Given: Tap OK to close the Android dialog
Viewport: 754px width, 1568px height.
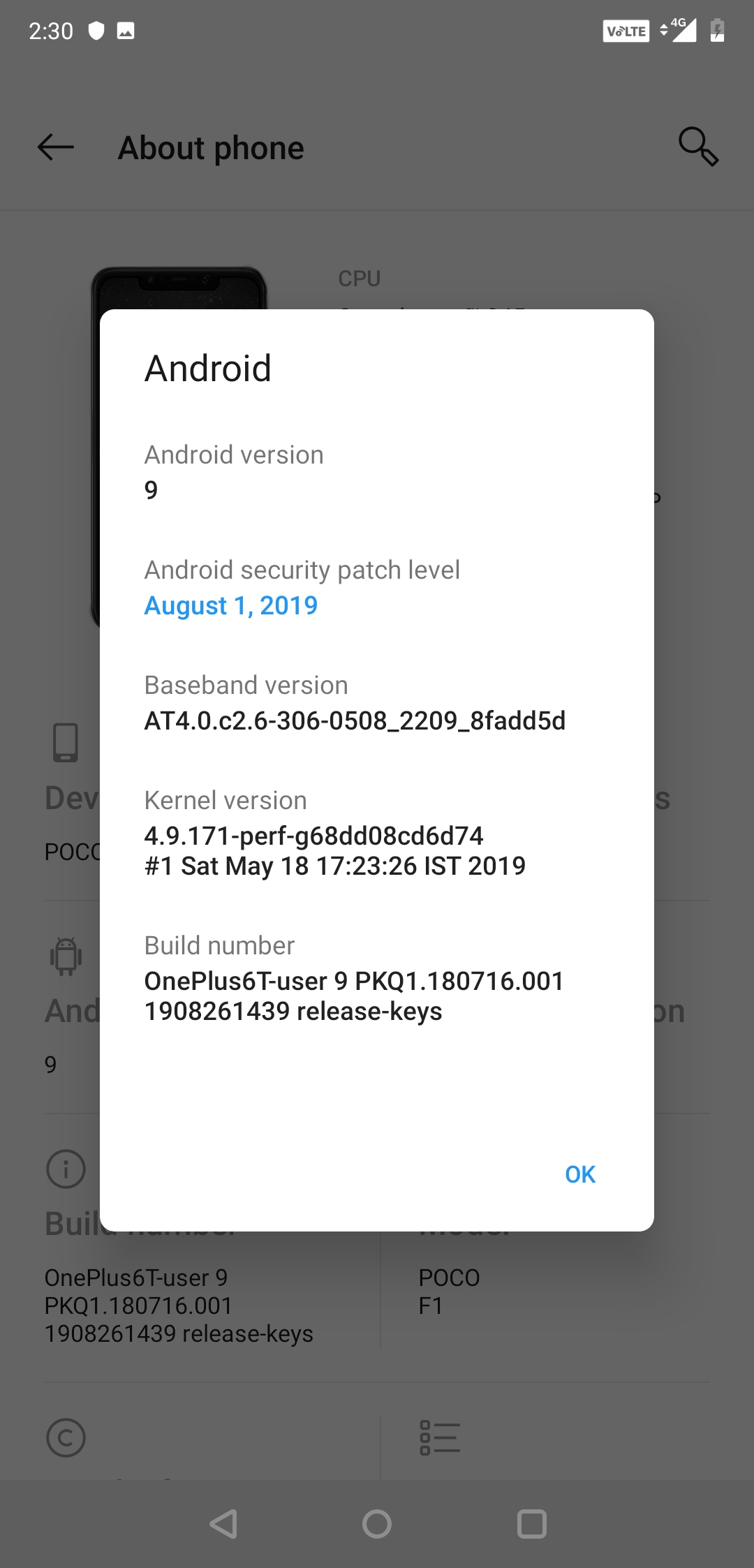Looking at the screenshot, I should (579, 1174).
